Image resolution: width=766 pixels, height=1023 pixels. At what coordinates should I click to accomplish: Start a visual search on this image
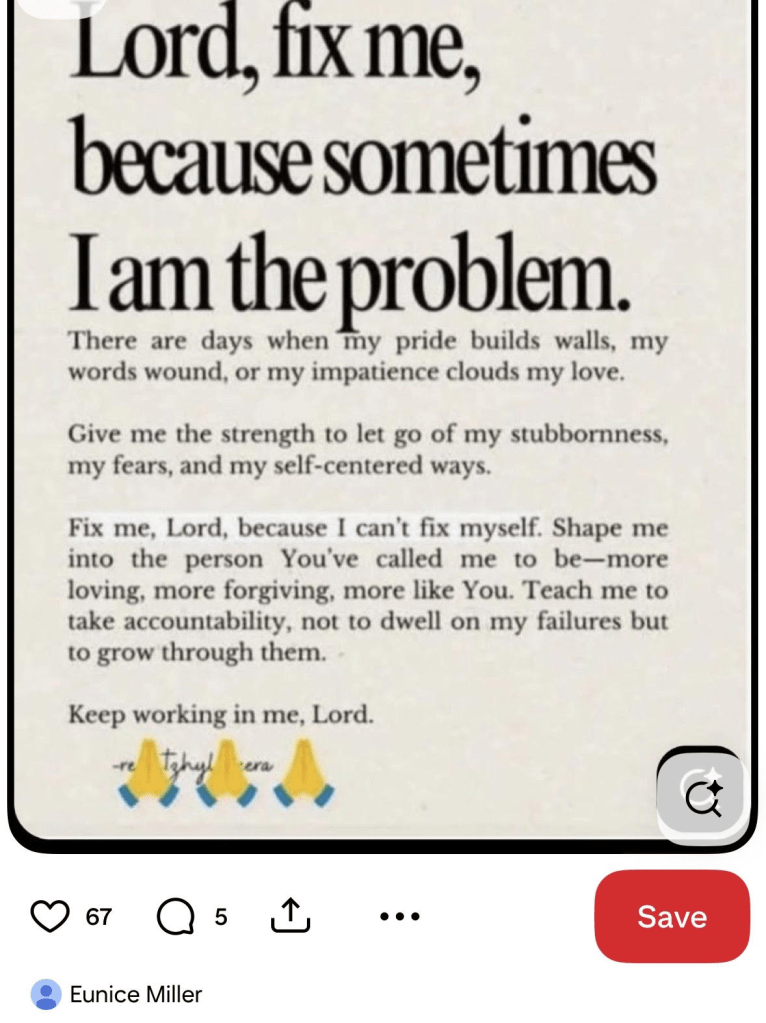(x=702, y=795)
